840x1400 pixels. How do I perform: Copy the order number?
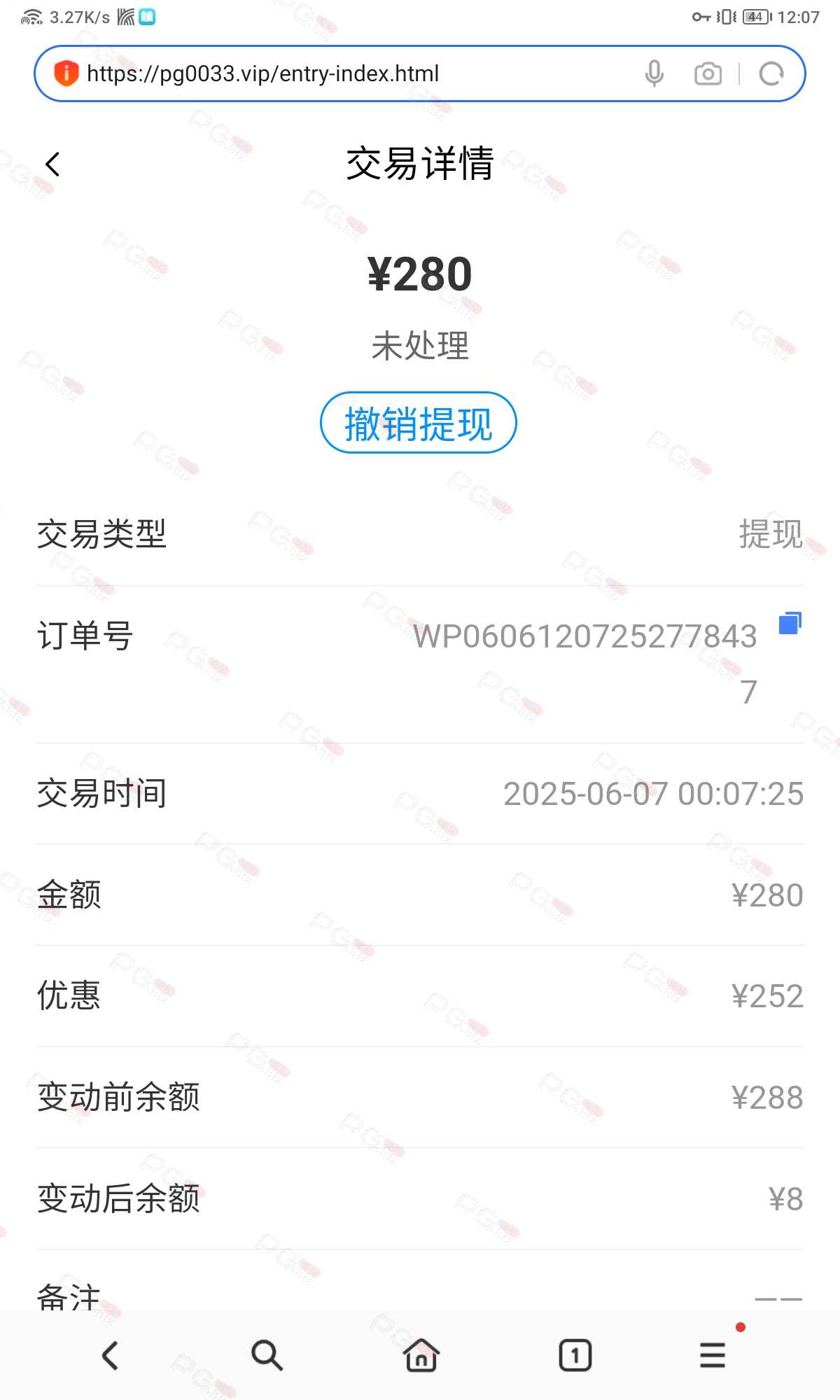click(790, 622)
